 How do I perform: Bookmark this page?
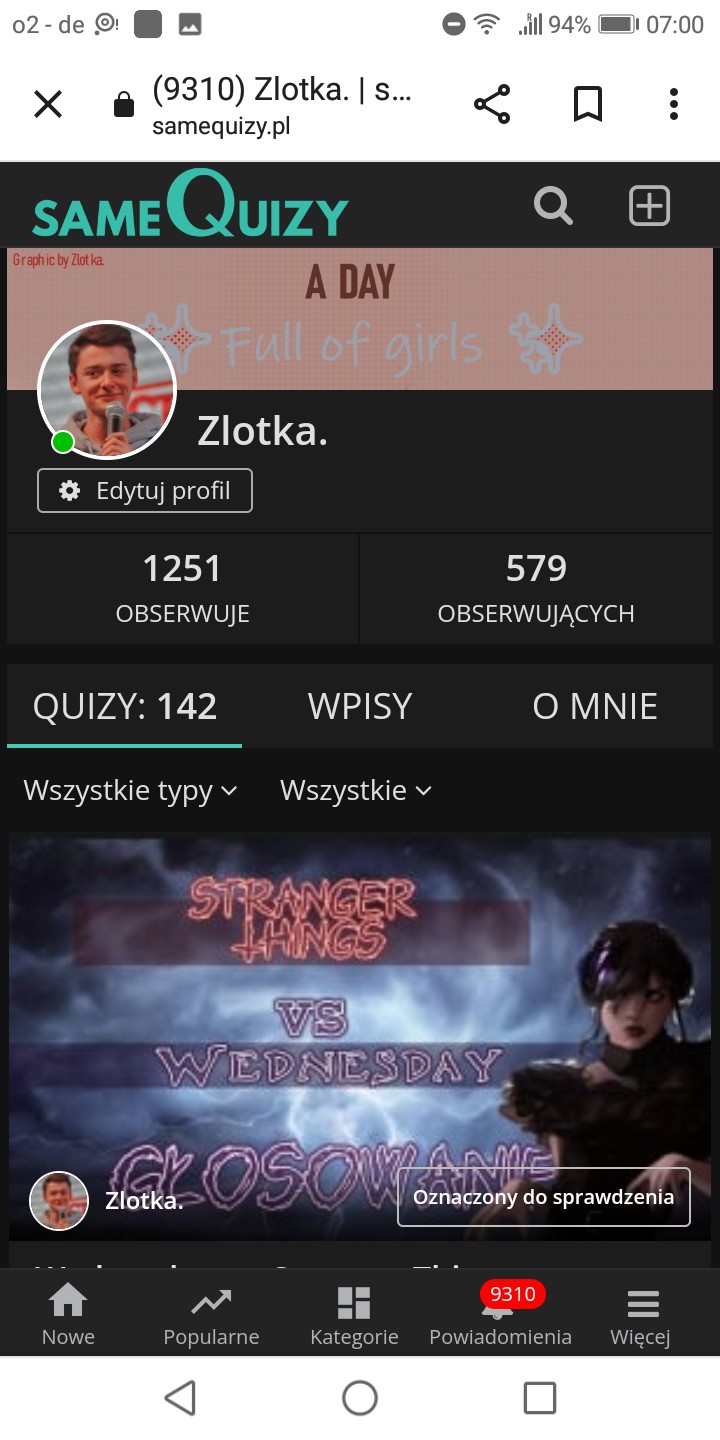[x=588, y=104]
